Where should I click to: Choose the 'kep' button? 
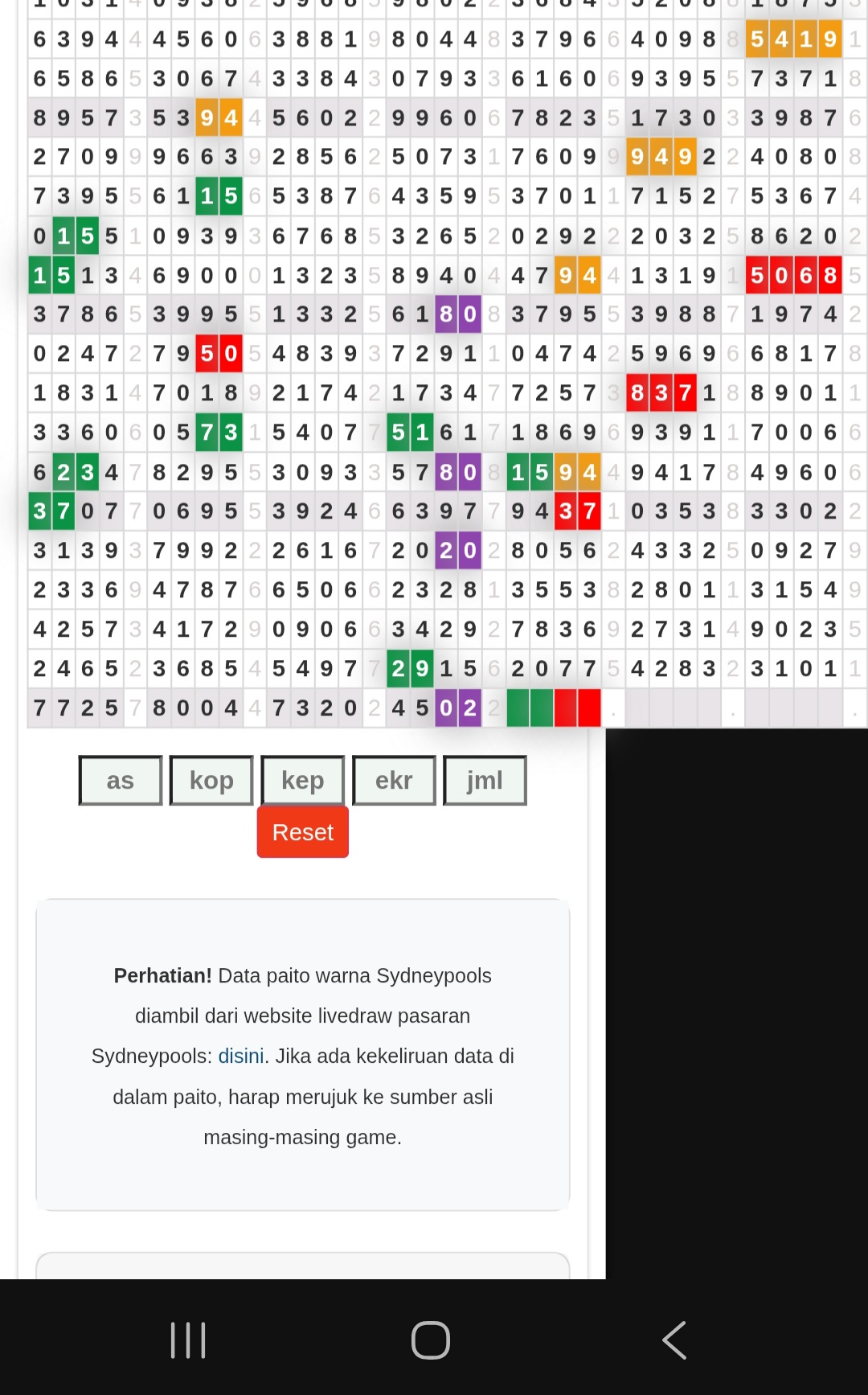303,780
